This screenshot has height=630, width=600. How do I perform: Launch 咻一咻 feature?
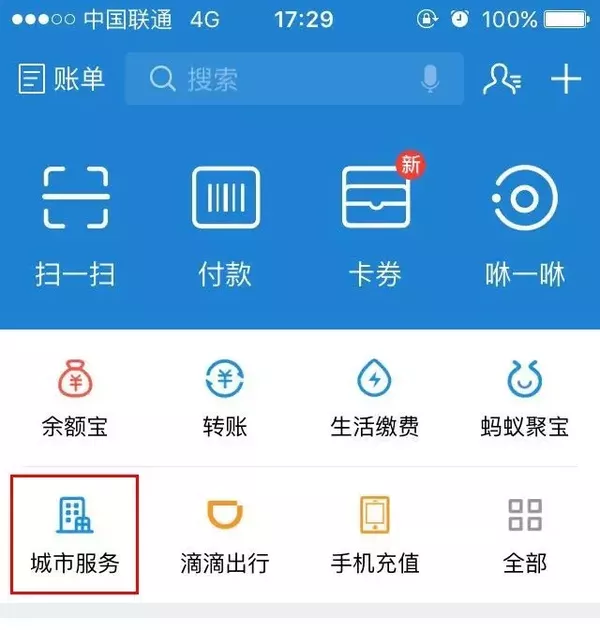525,225
